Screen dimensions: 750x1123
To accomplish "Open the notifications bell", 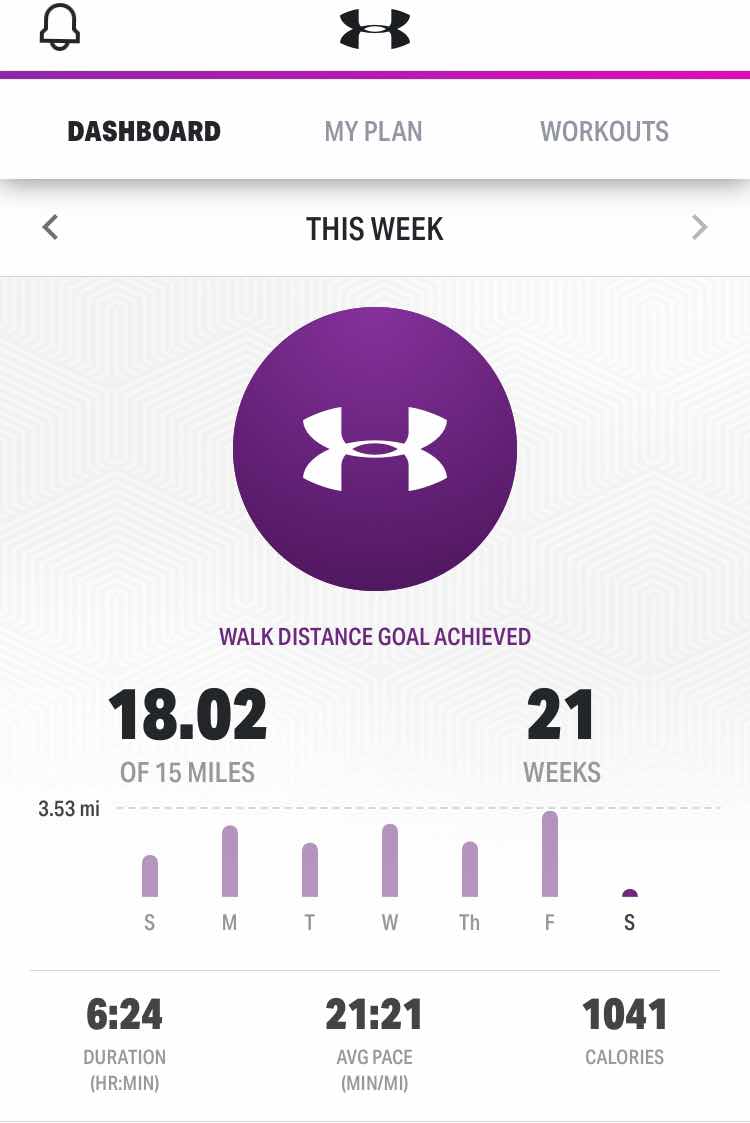I will pyautogui.click(x=59, y=28).
